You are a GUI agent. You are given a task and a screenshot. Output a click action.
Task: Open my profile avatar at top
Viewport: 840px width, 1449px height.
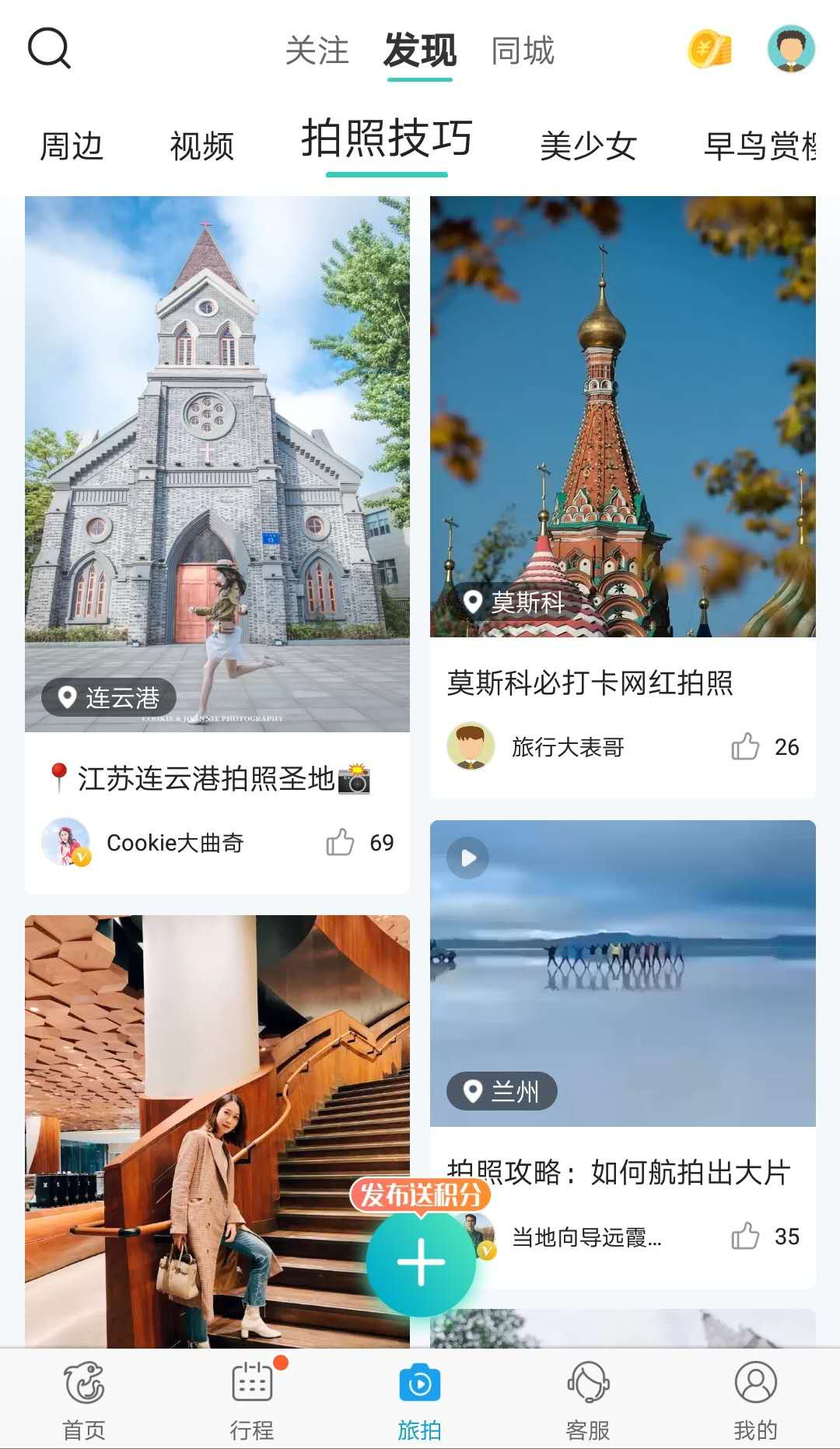click(791, 49)
